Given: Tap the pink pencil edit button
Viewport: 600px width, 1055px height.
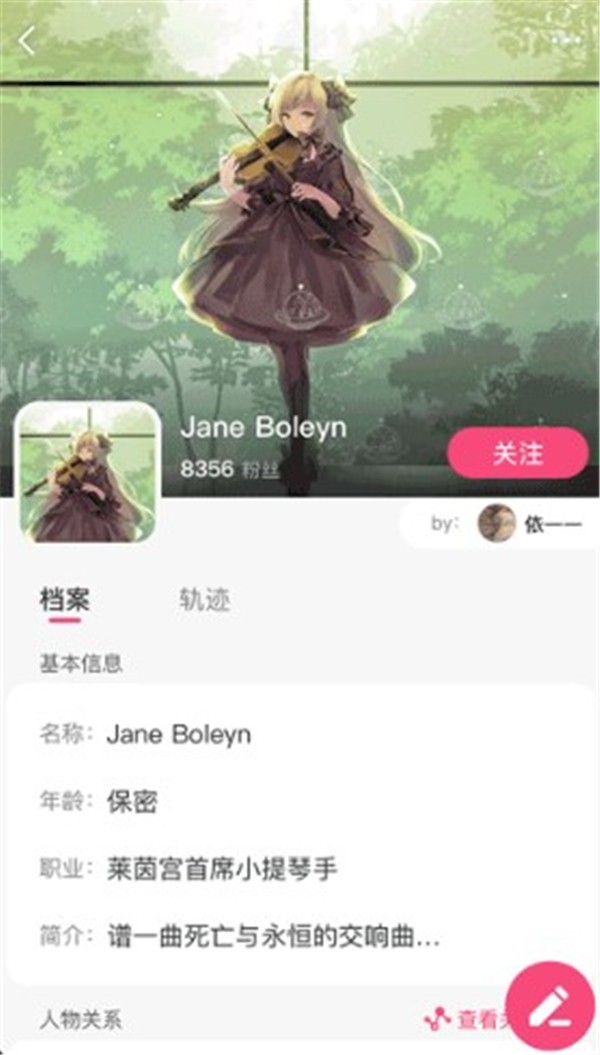Looking at the screenshot, I should [x=550, y=1005].
